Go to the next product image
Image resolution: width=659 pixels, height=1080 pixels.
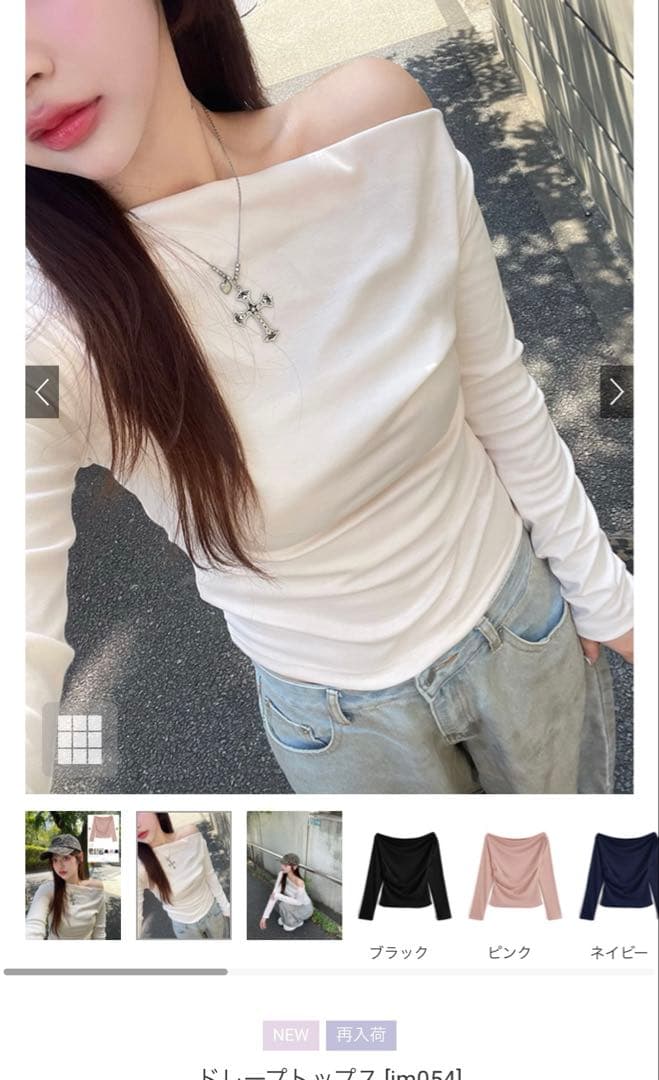click(616, 392)
